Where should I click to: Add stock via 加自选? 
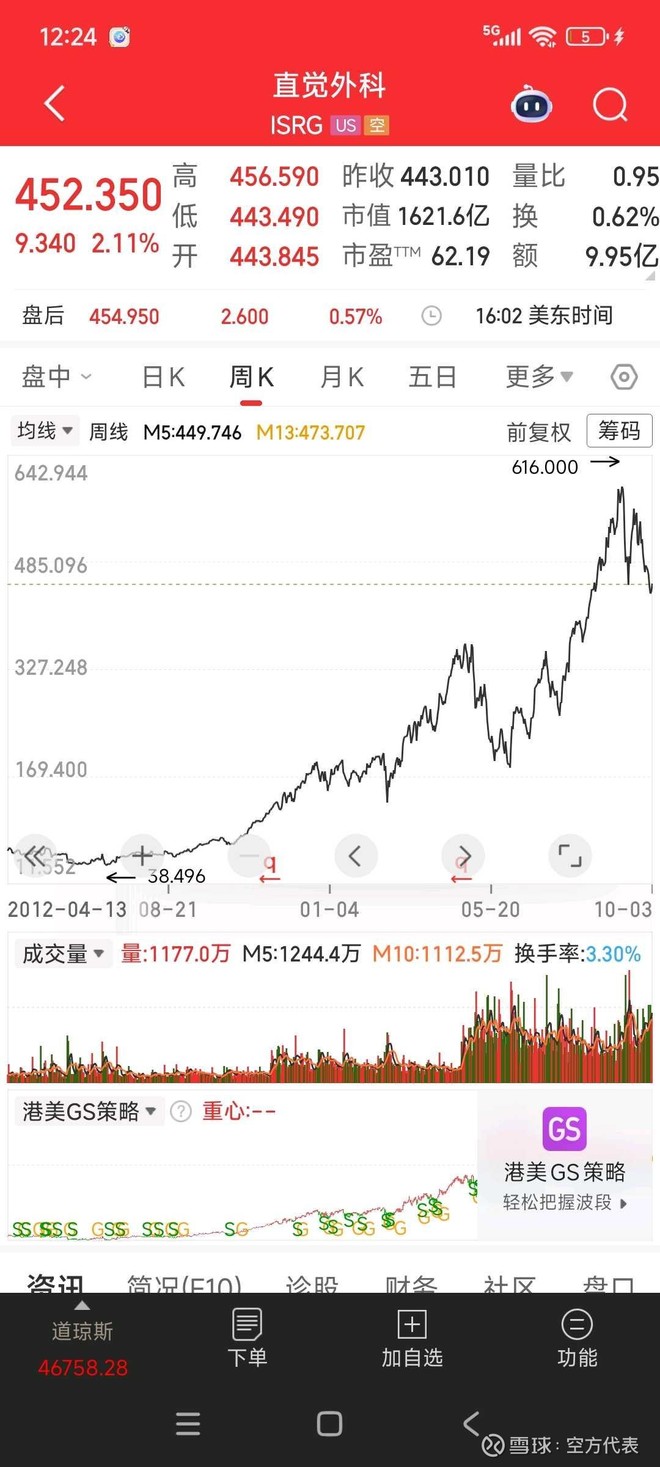pos(412,1337)
